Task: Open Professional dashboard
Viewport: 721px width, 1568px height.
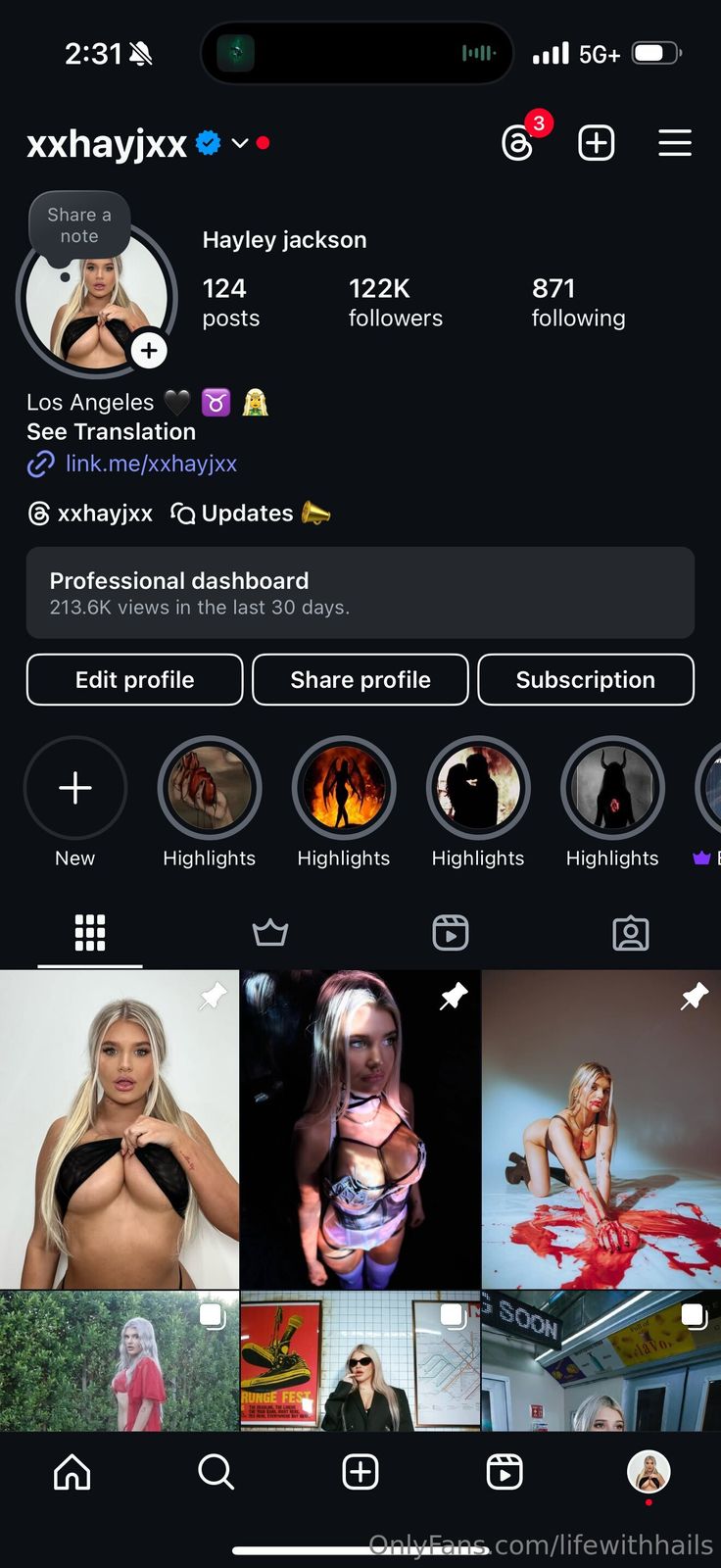Action: [x=360, y=593]
